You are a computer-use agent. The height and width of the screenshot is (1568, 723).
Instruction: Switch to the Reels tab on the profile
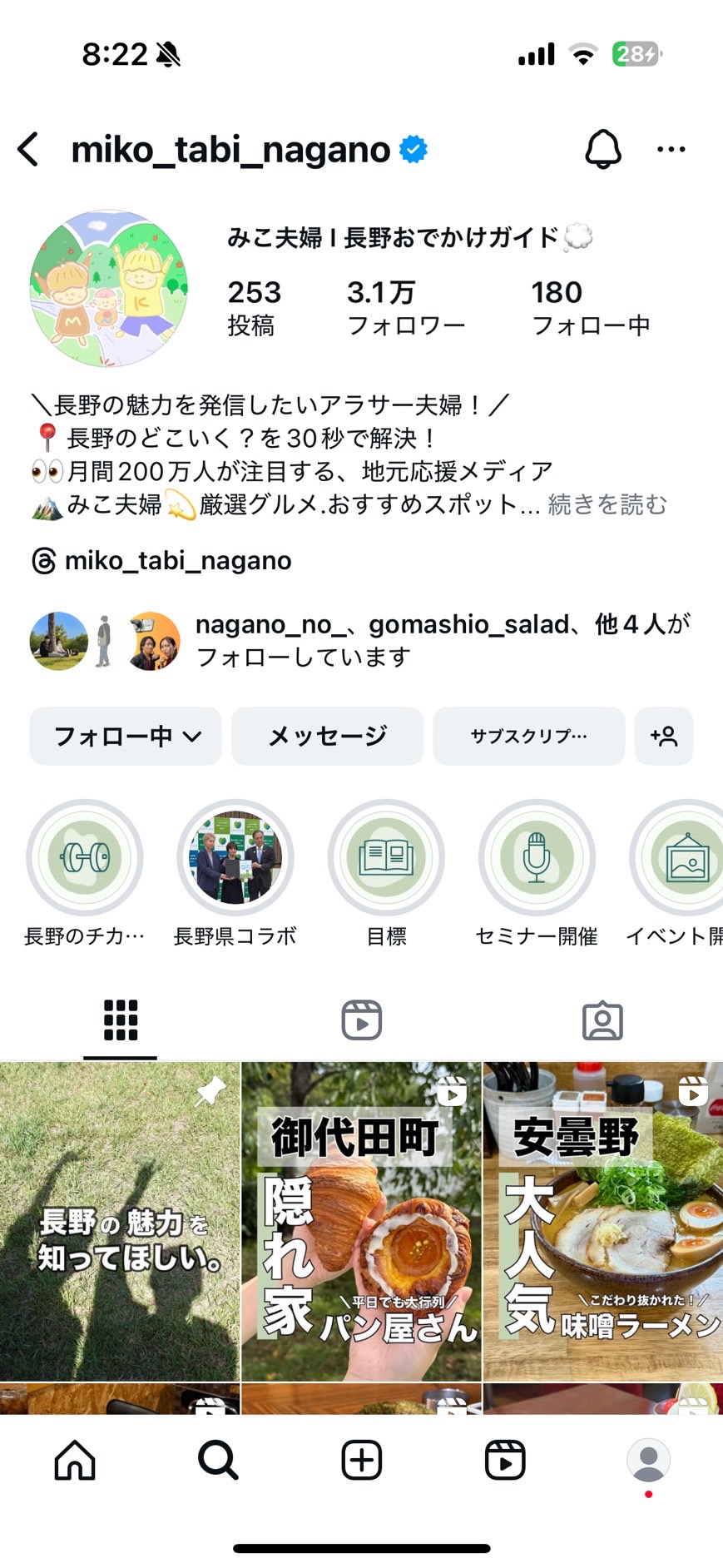tap(362, 1020)
